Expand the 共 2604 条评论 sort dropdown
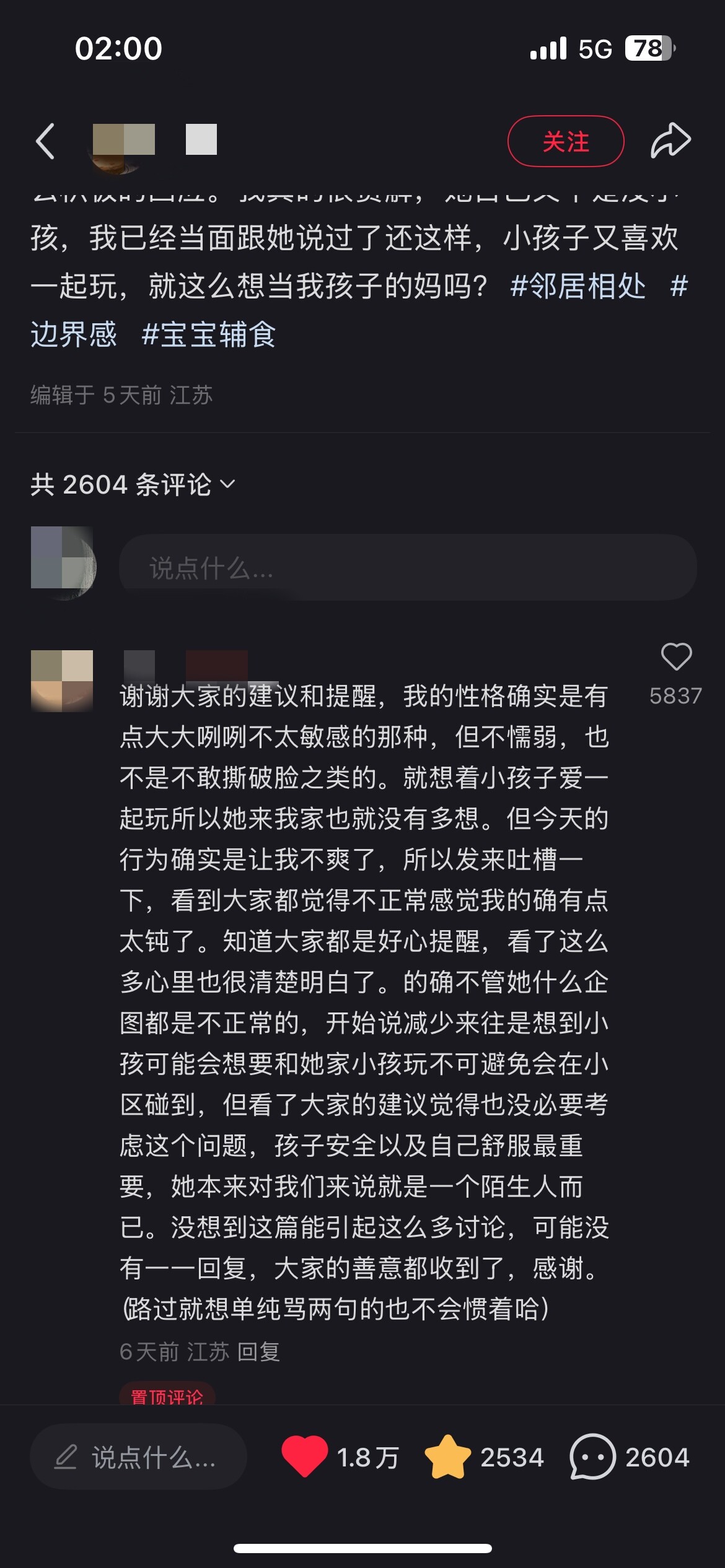 (133, 484)
